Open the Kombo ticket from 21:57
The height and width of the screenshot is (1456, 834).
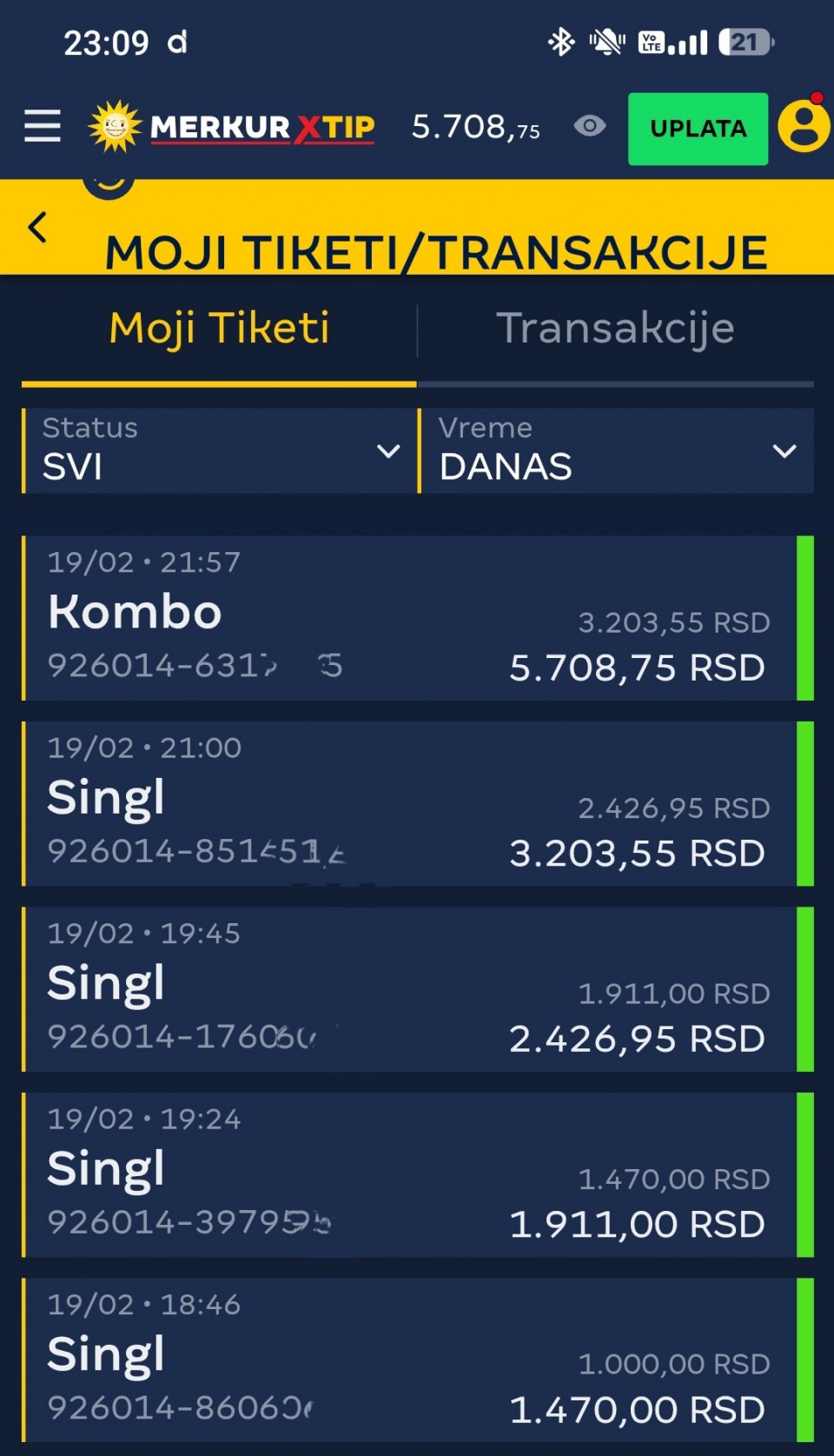tap(408, 618)
